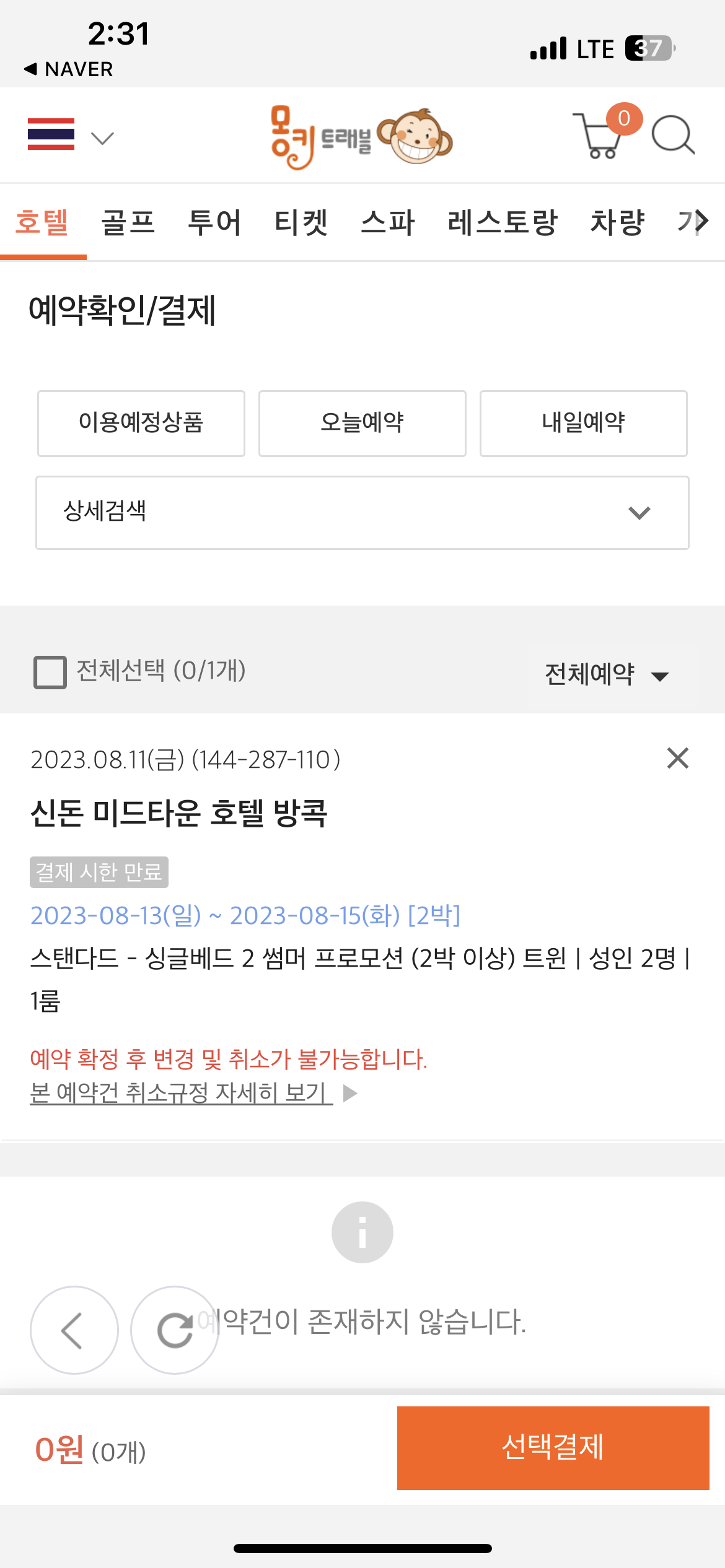Remove the 신돈 미드타운 호텔 booking
This screenshot has height=1568, width=725.
678,758
